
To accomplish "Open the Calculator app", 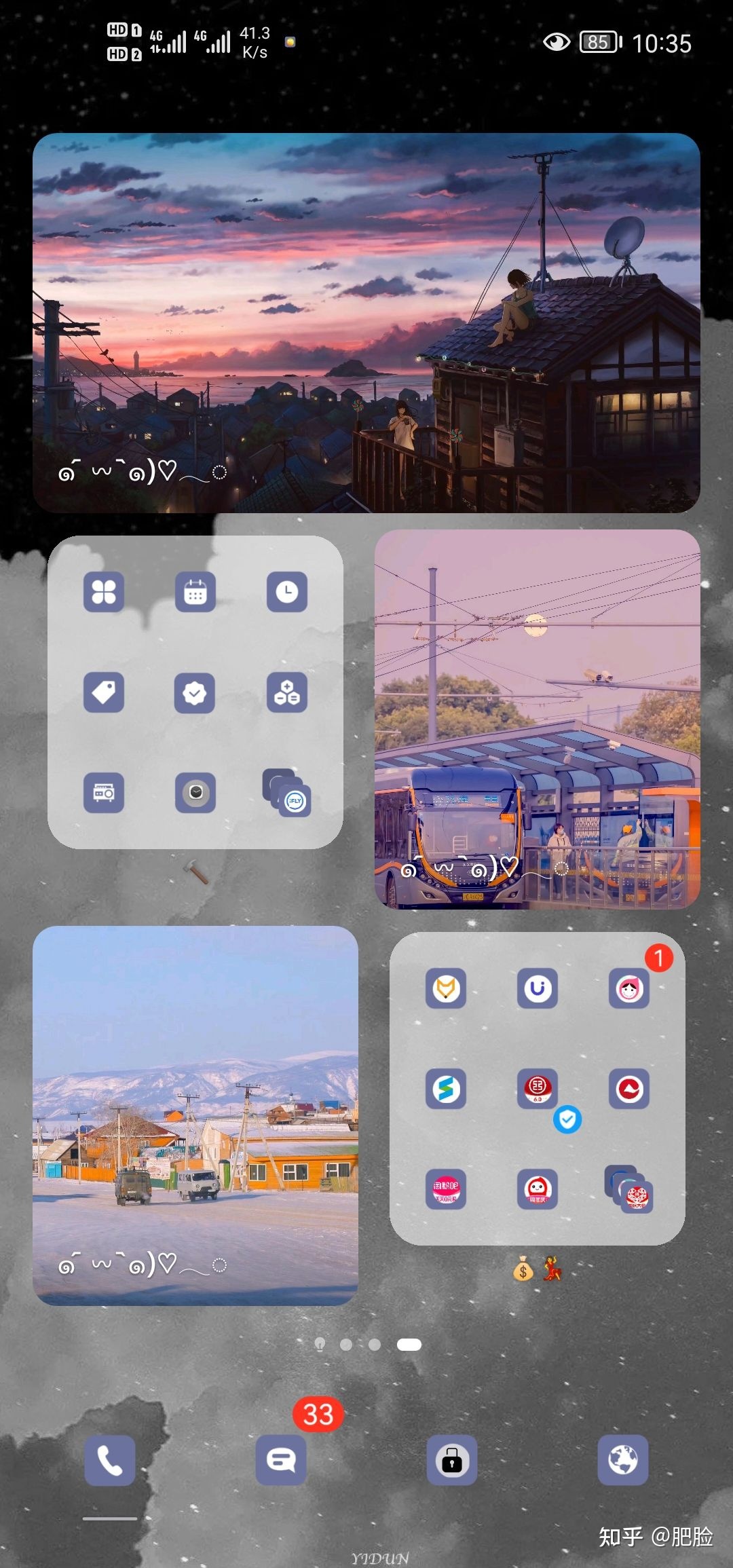I will click(x=287, y=692).
